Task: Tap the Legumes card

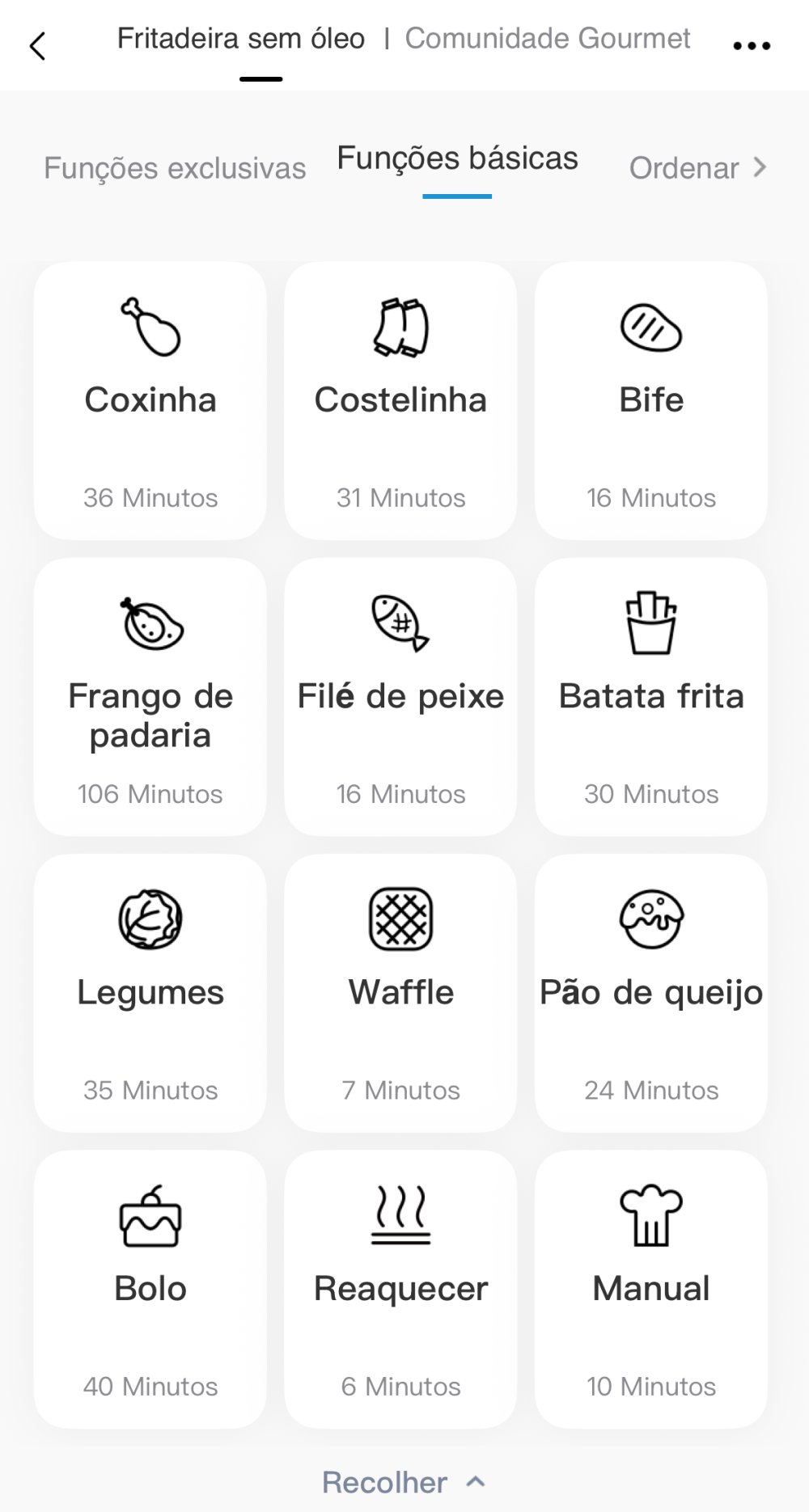Action: 150,993
